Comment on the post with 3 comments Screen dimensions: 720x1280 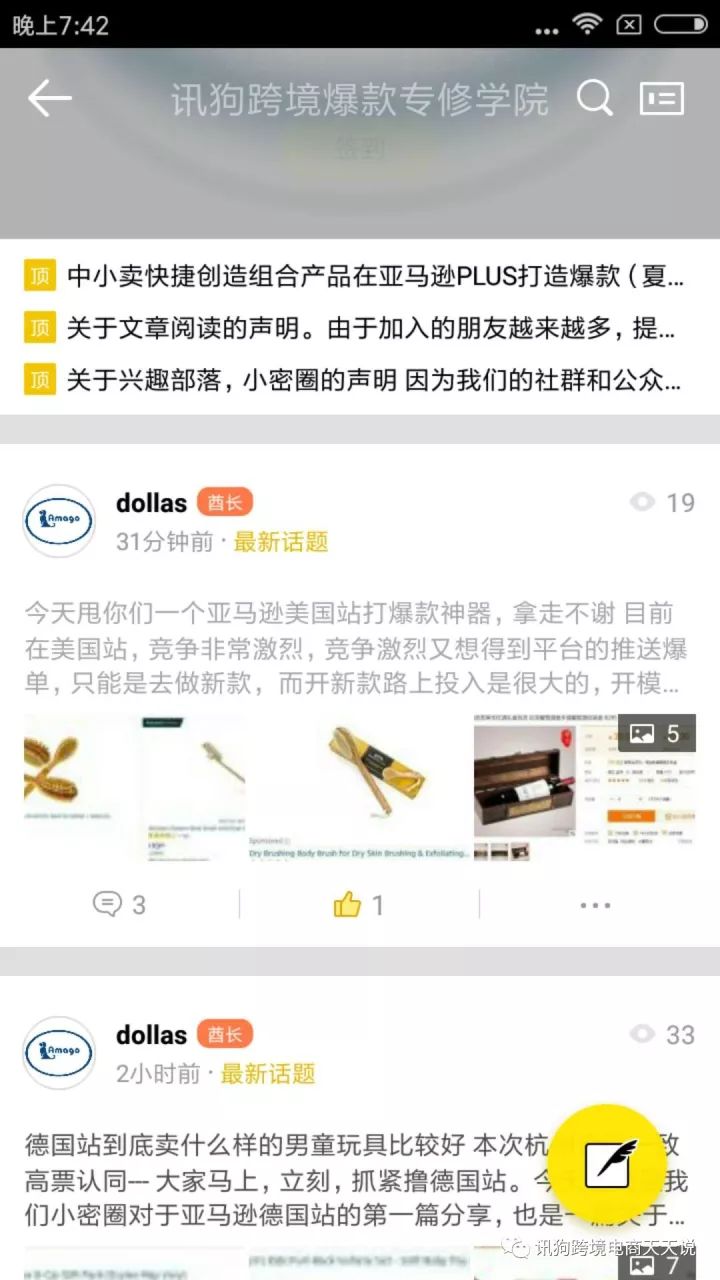pyautogui.click(x=119, y=905)
